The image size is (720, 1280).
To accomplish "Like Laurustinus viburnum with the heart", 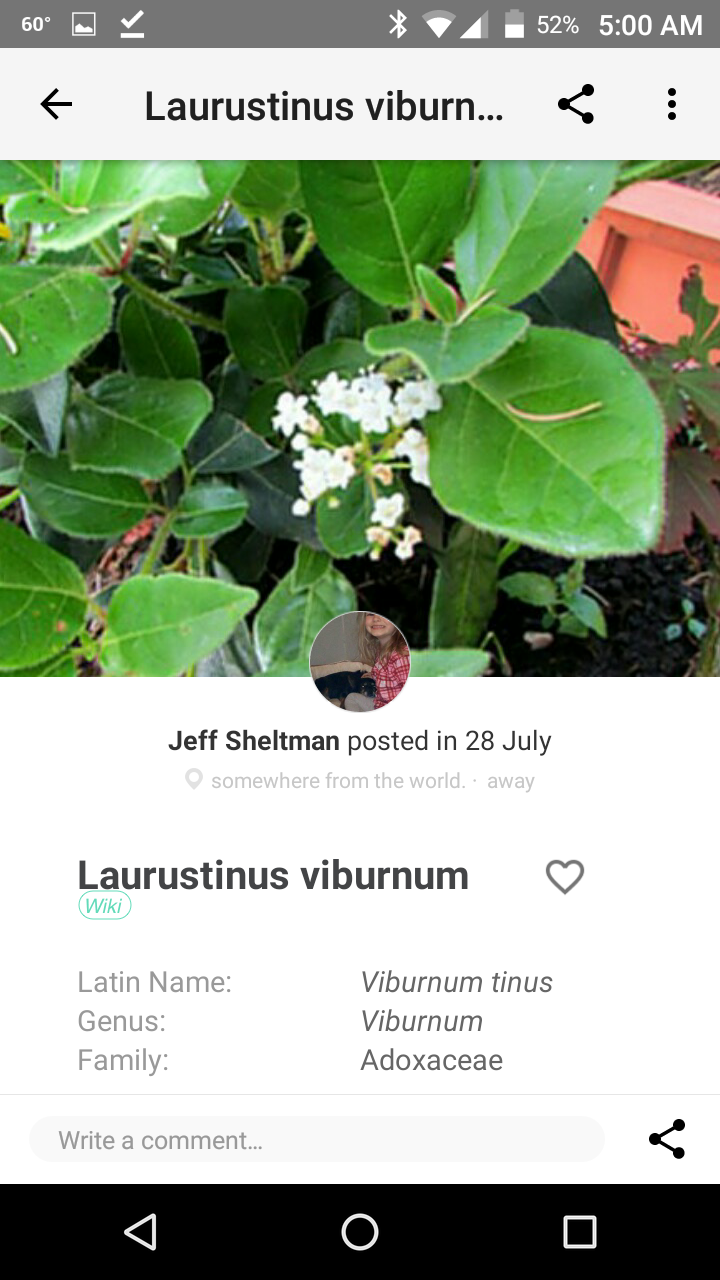I will click(564, 877).
